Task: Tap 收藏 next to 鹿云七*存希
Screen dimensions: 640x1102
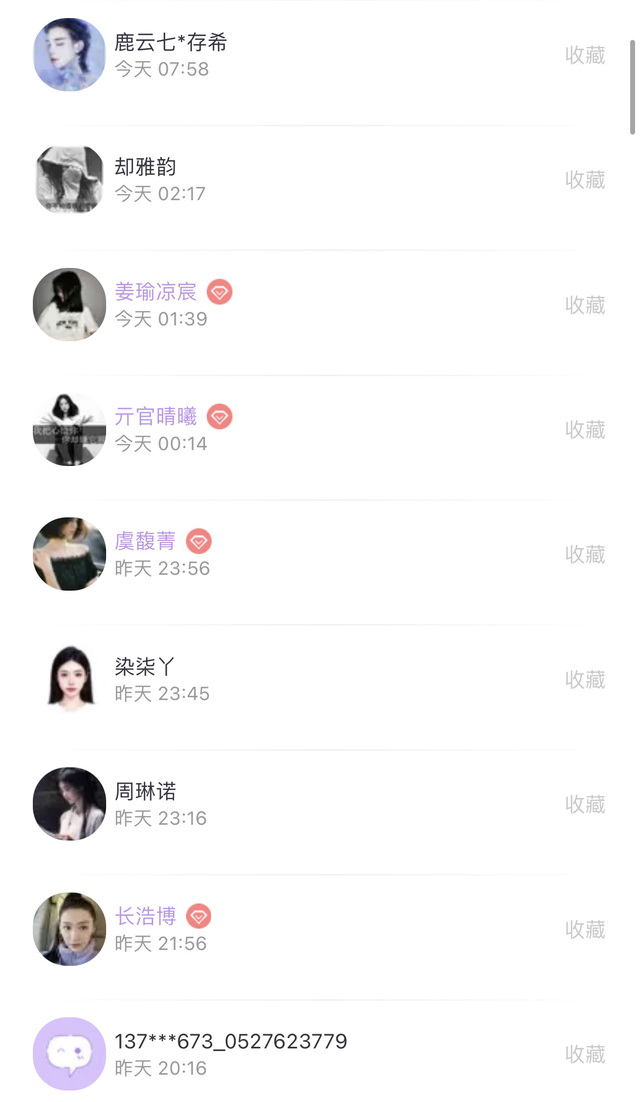Action: pos(585,55)
